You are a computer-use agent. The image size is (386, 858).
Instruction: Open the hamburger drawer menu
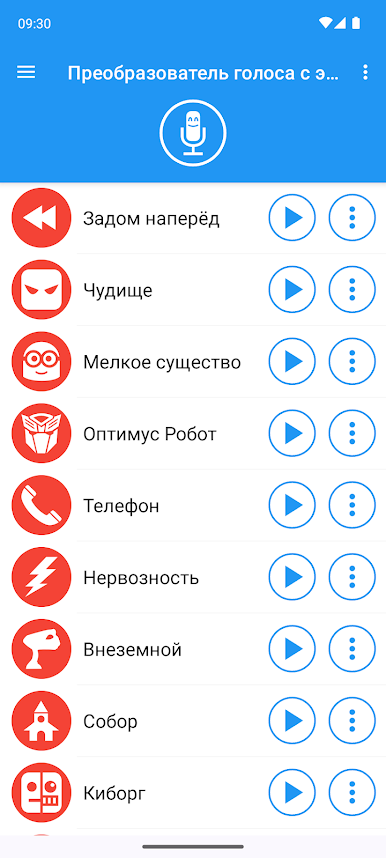point(26,72)
